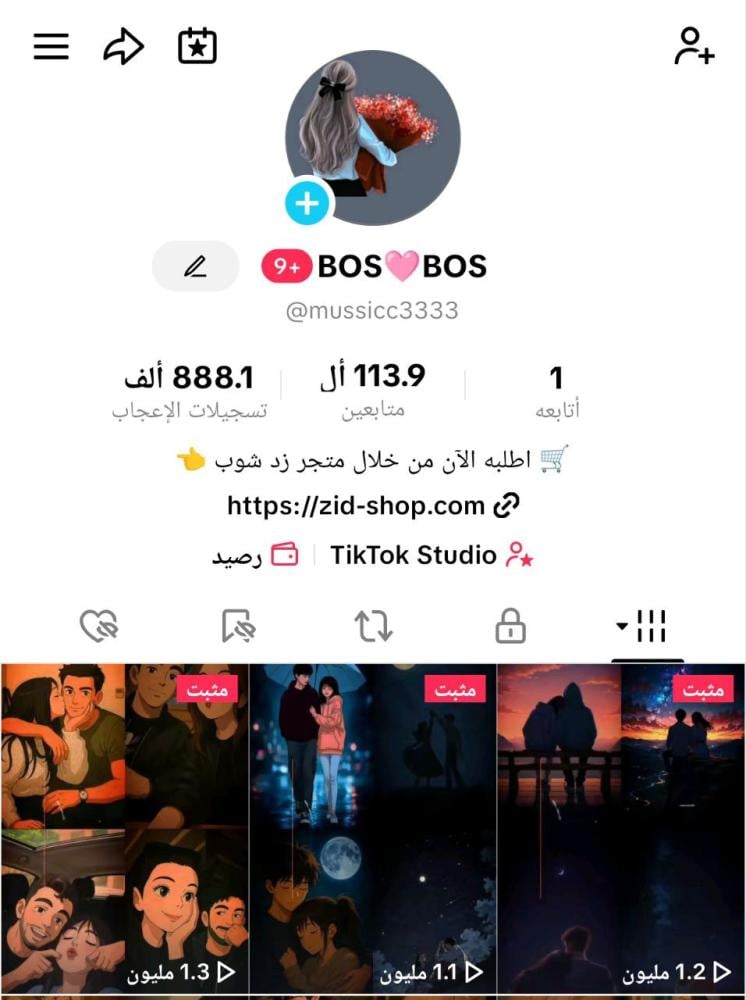The image size is (746, 1000).
Task: Open the add friends icon
Action: [694, 47]
